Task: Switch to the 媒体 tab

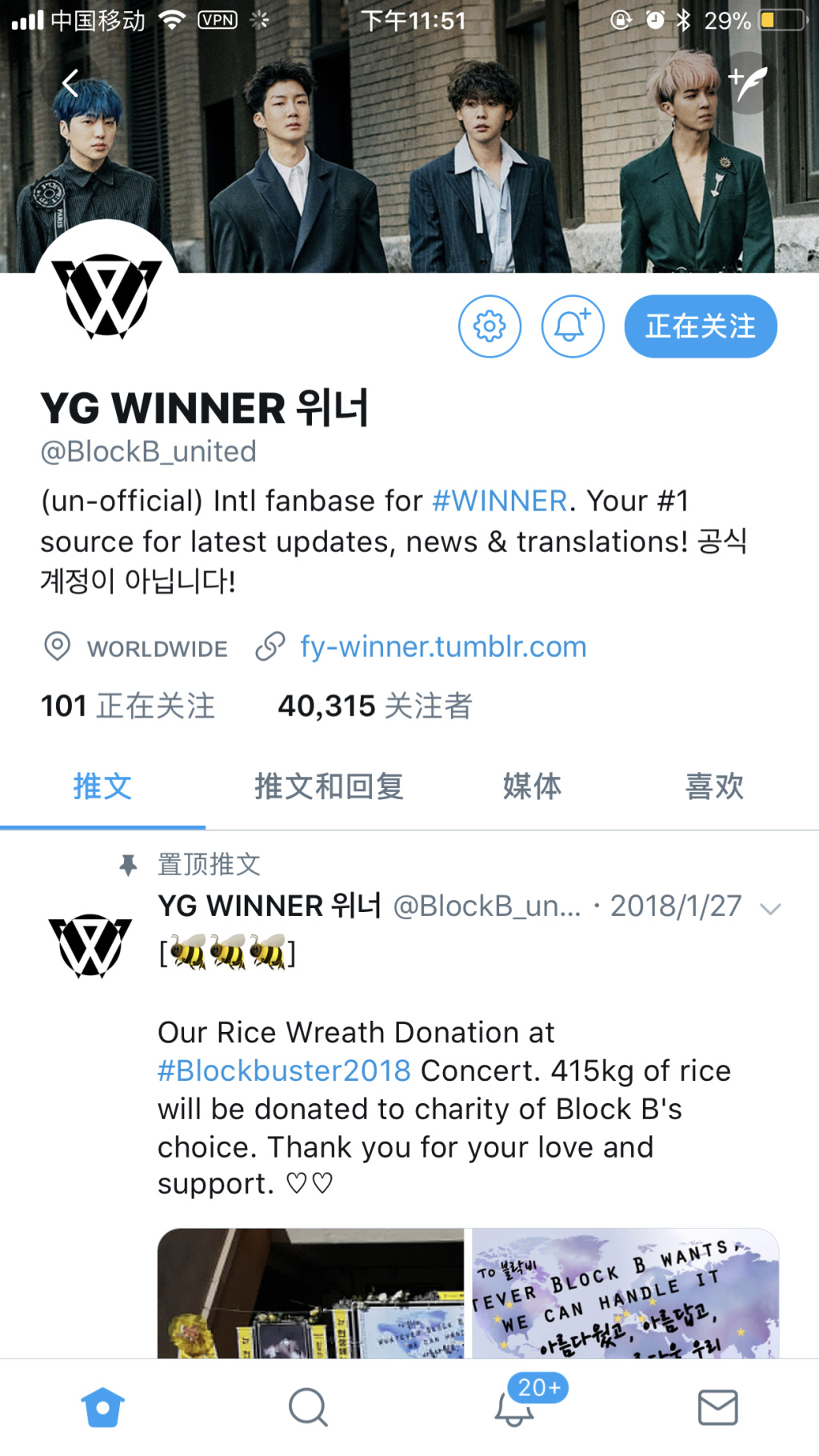Action: [532, 786]
